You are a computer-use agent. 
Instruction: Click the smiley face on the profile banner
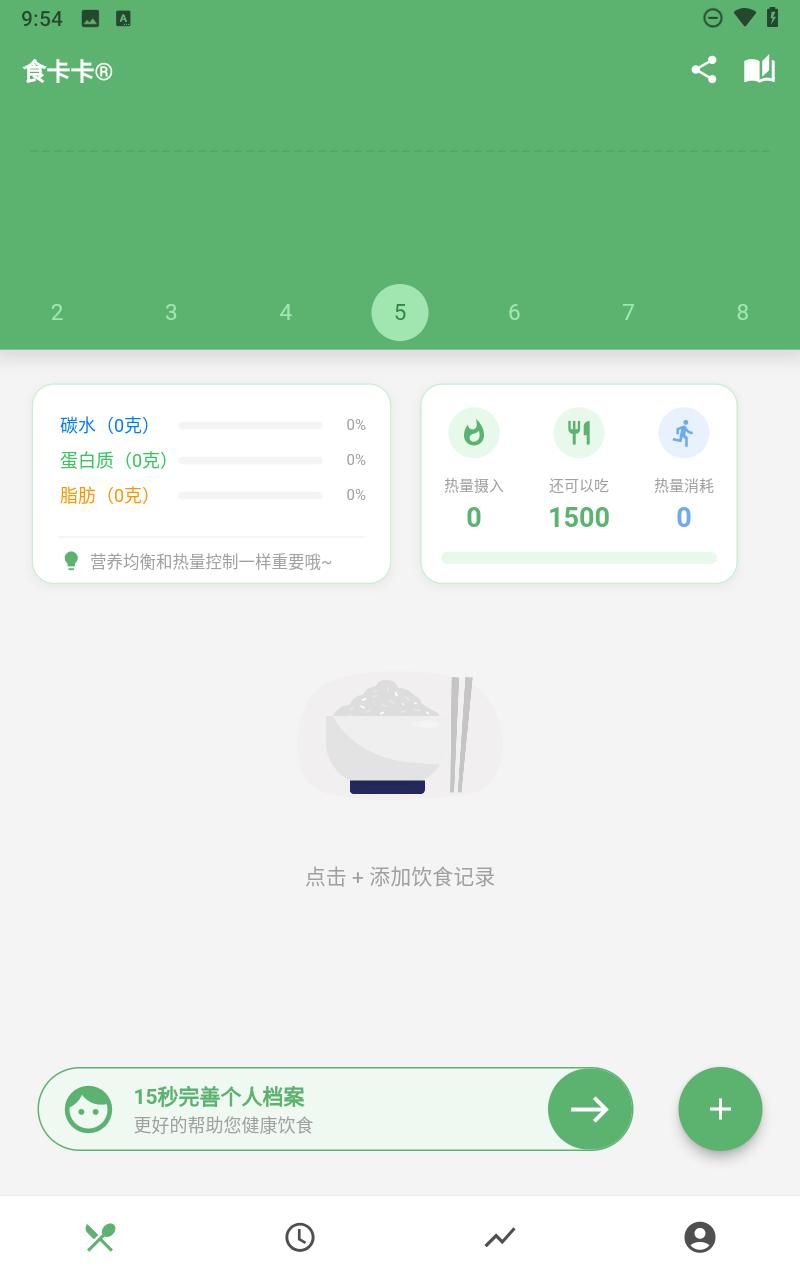[88, 1109]
